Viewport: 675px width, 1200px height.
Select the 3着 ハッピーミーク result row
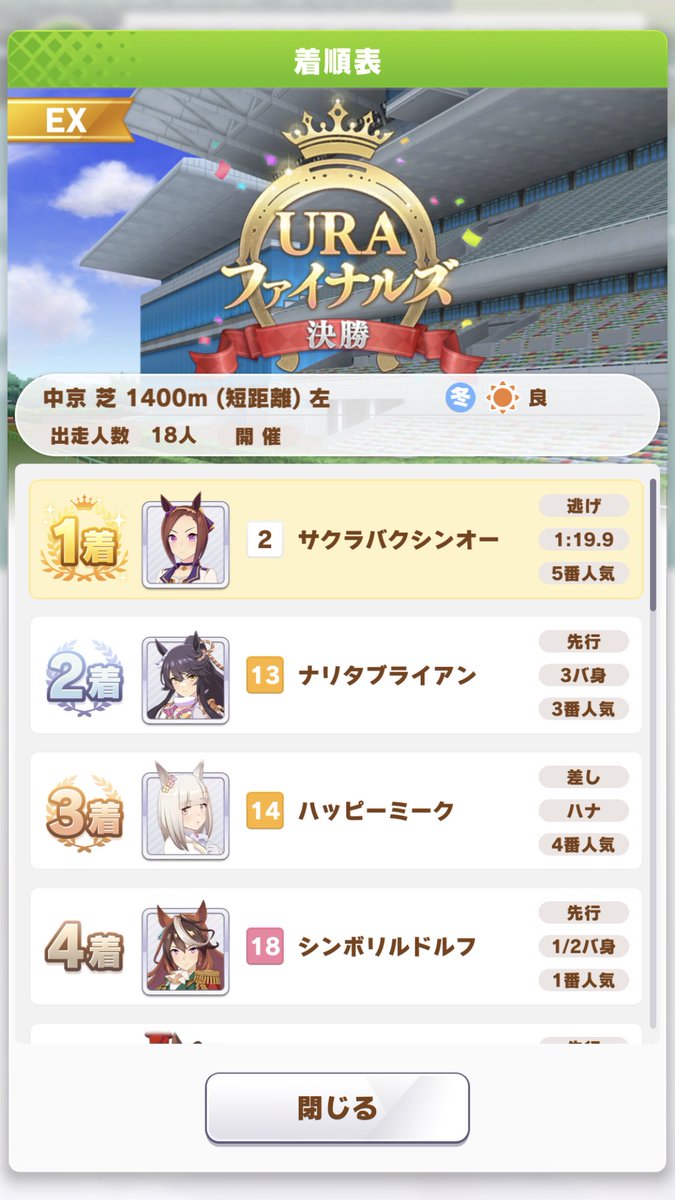[335, 811]
